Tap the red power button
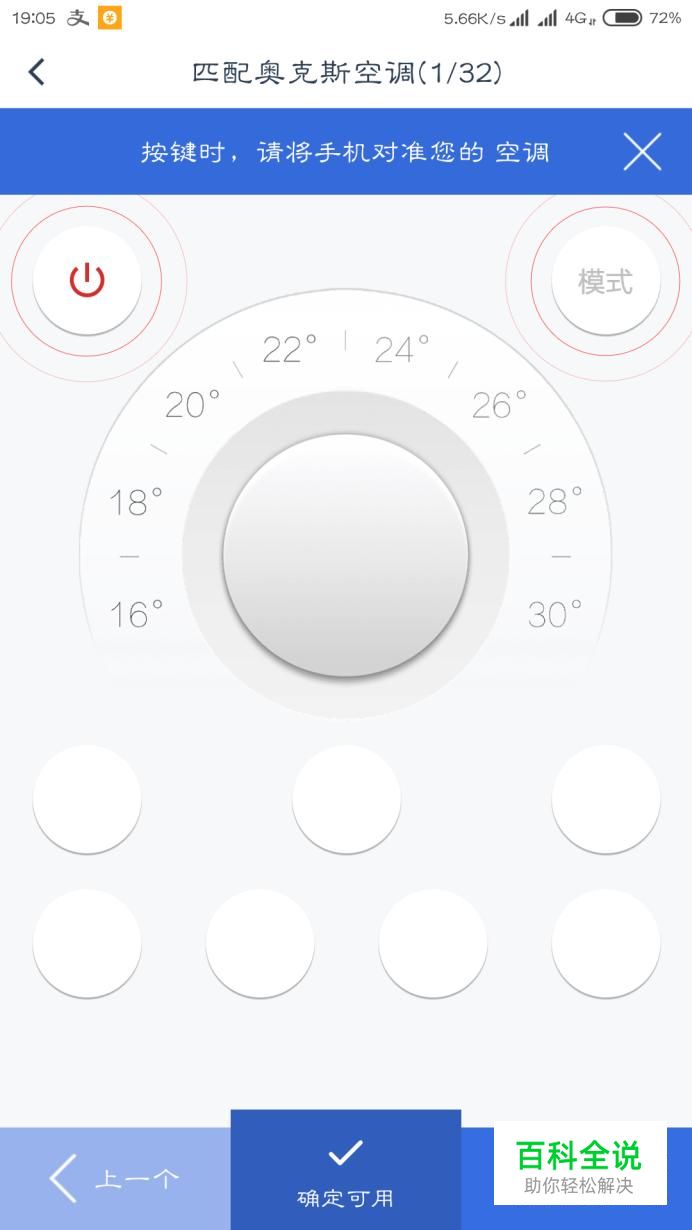Viewport: 692px width, 1230px height. click(87, 281)
